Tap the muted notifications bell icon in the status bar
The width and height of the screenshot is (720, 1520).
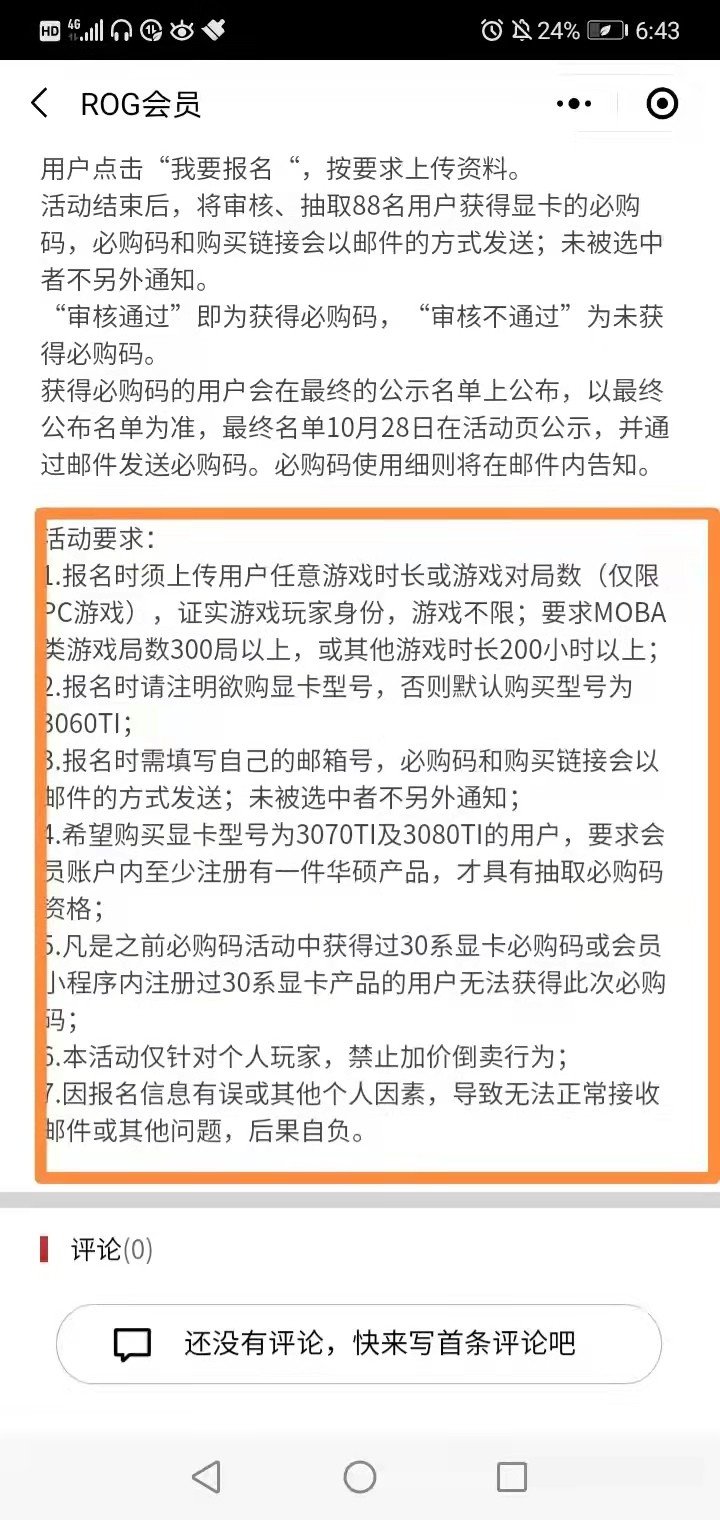point(521,31)
